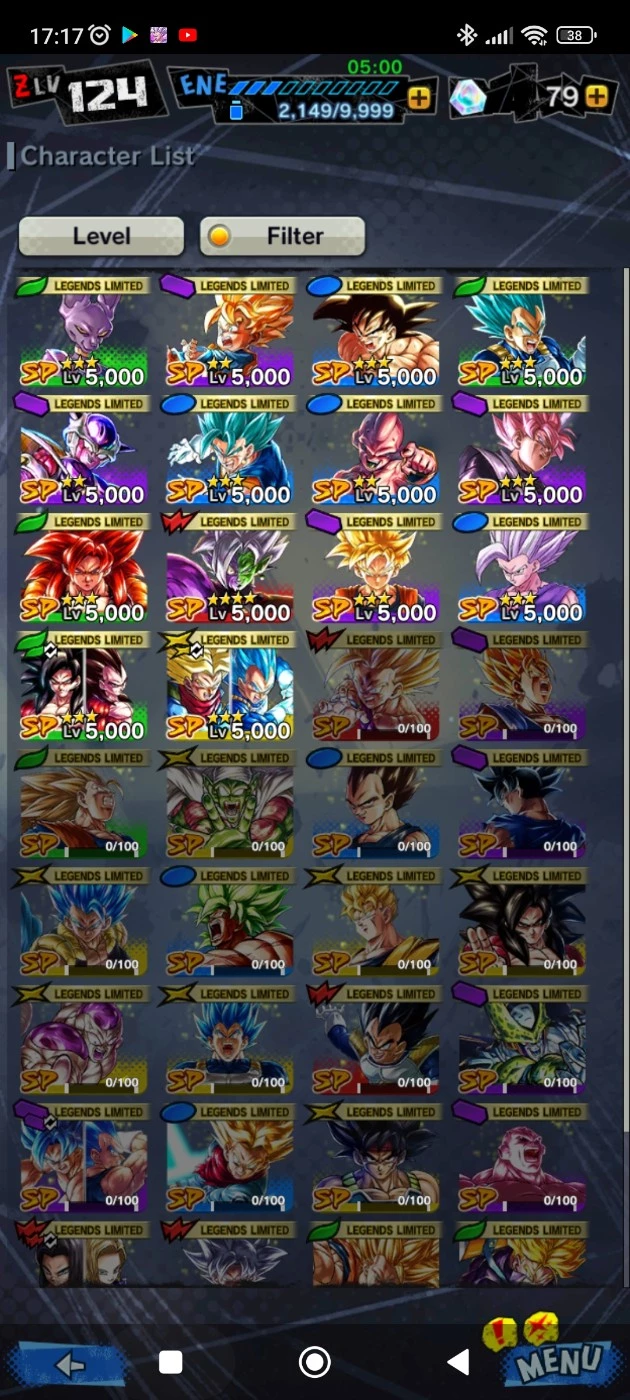Open the Level sort button
This screenshot has width=630, height=1400.
point(101,236)
